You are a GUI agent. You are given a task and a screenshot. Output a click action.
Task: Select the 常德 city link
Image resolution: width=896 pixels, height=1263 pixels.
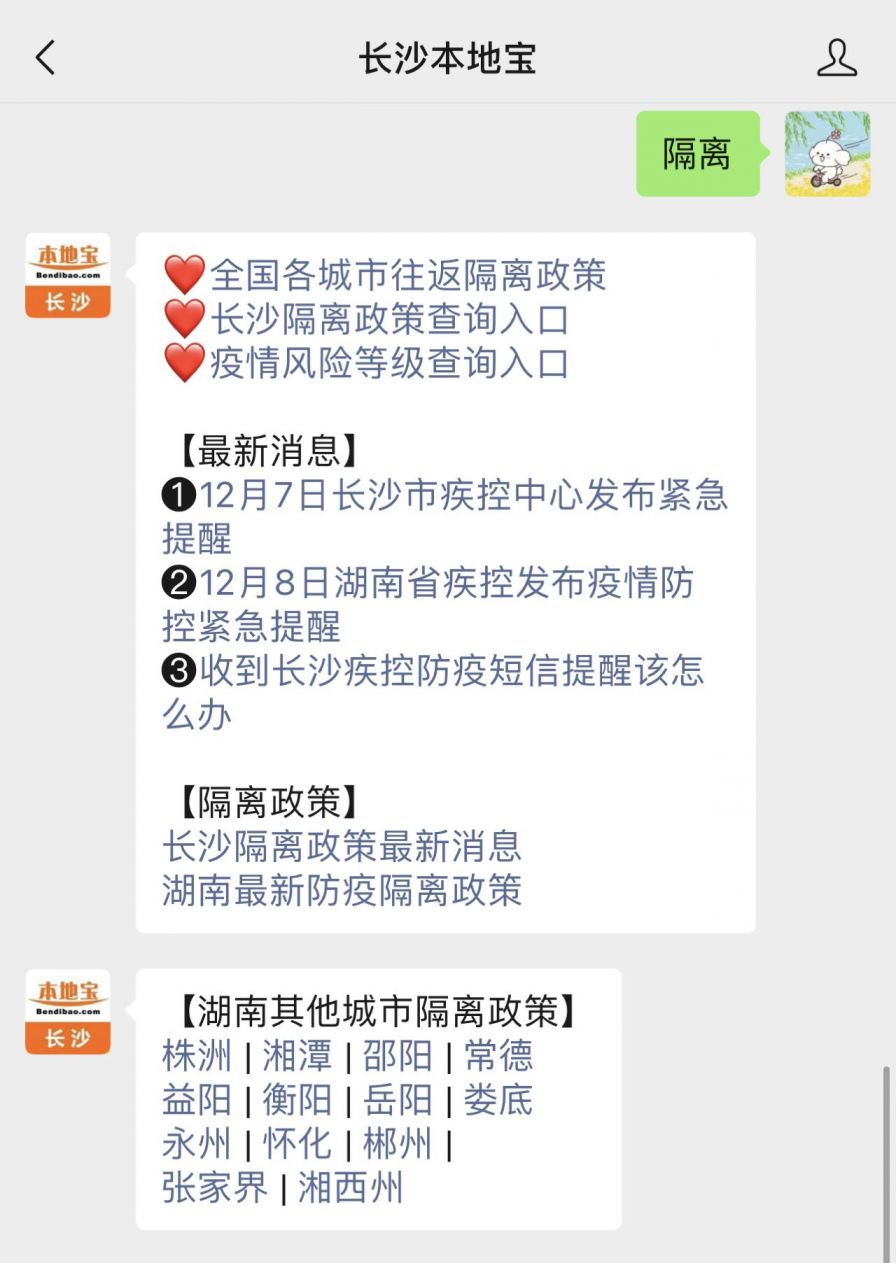[x=498, y=1056]
